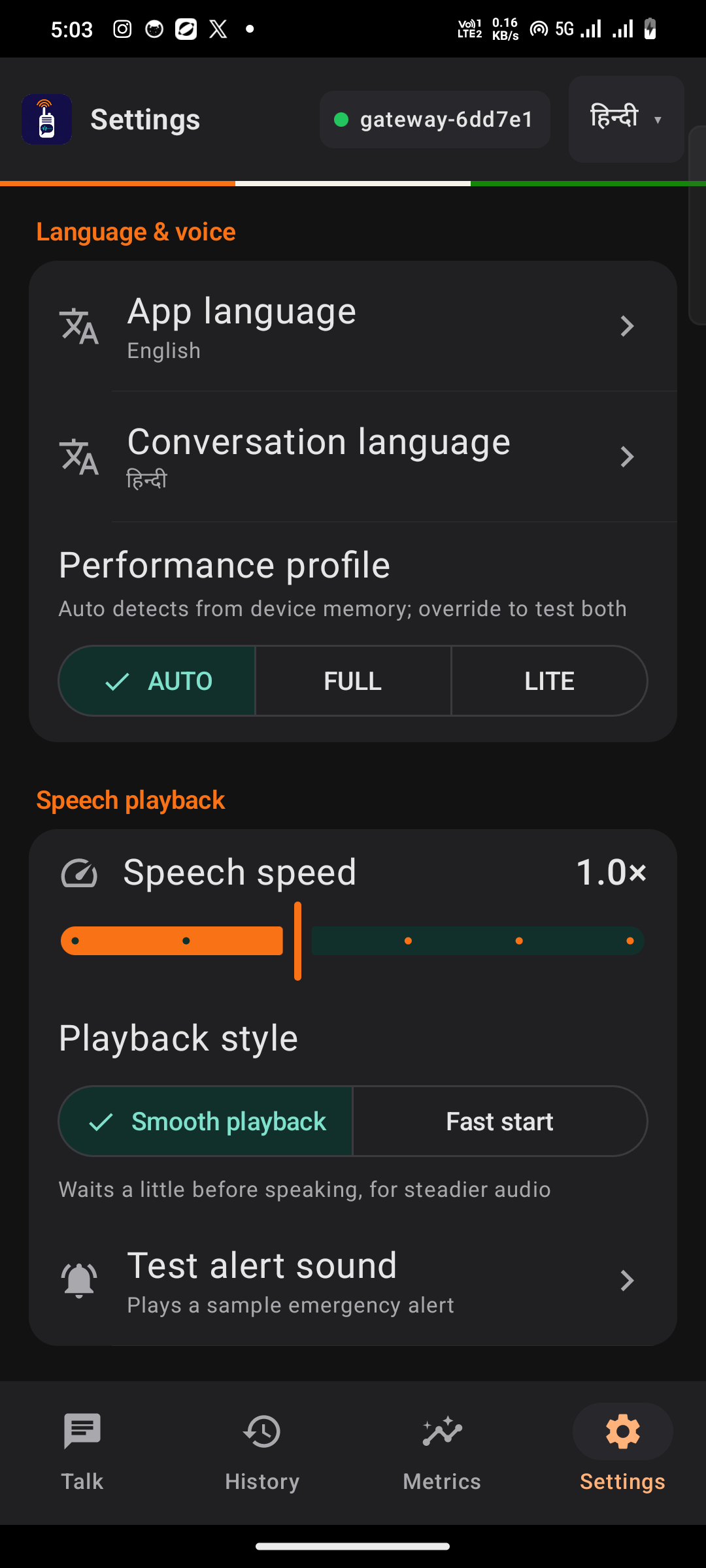
Task: Open Conversation language setting
Action: click(x=353, y=457)
